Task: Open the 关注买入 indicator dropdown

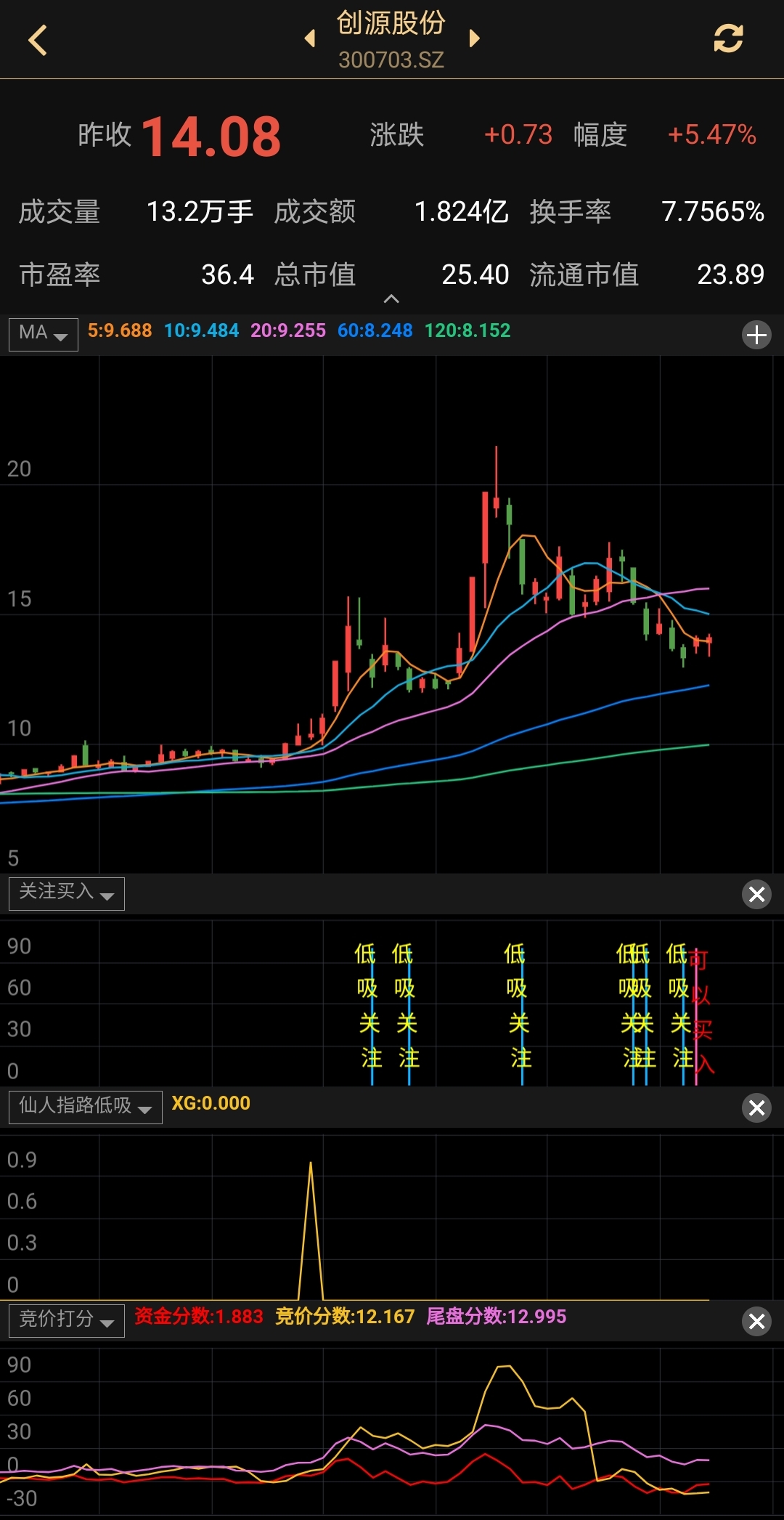Action: [x=67, y=893]
